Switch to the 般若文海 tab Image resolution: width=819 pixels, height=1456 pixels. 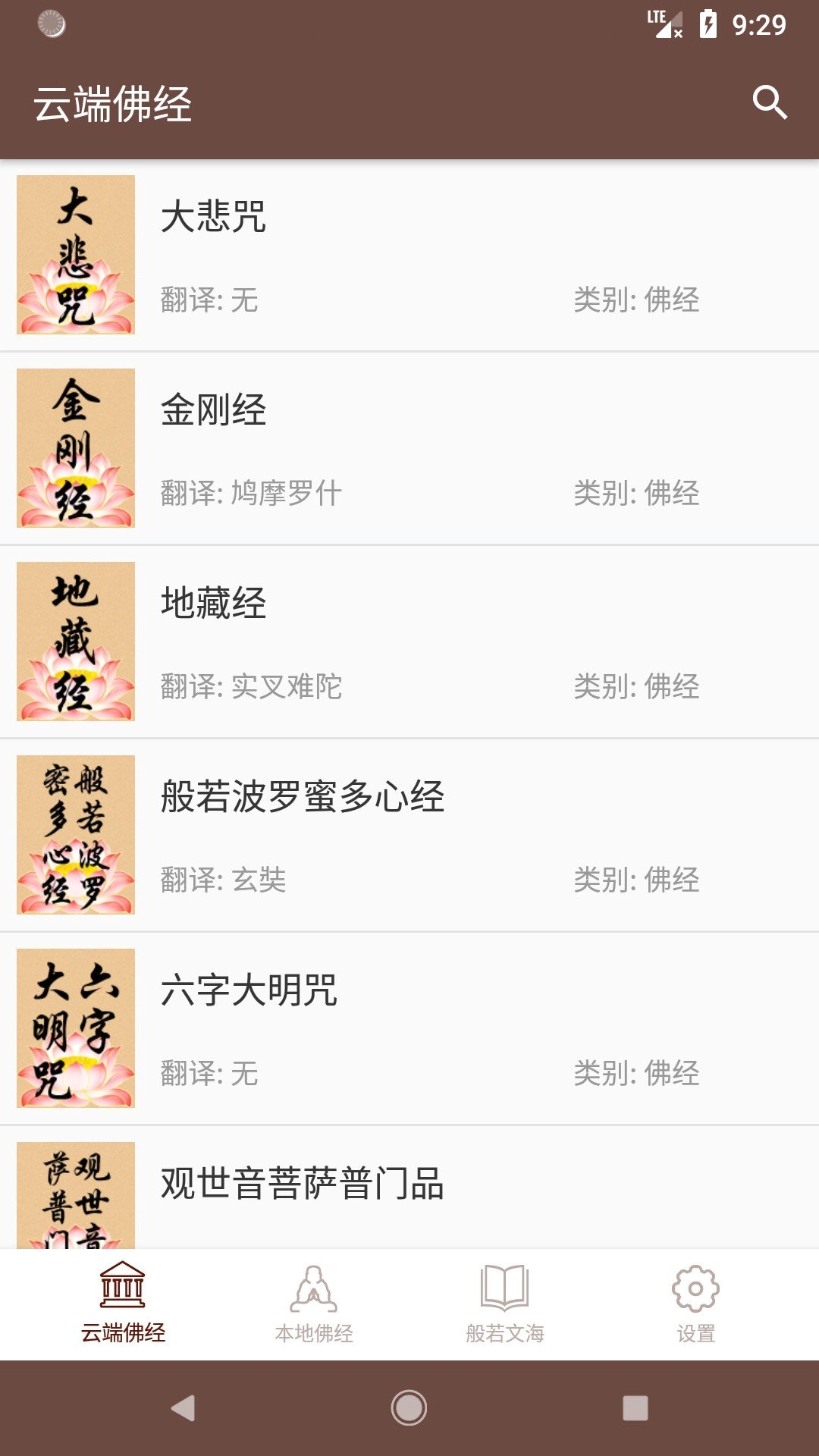[x=503, y=1323]
